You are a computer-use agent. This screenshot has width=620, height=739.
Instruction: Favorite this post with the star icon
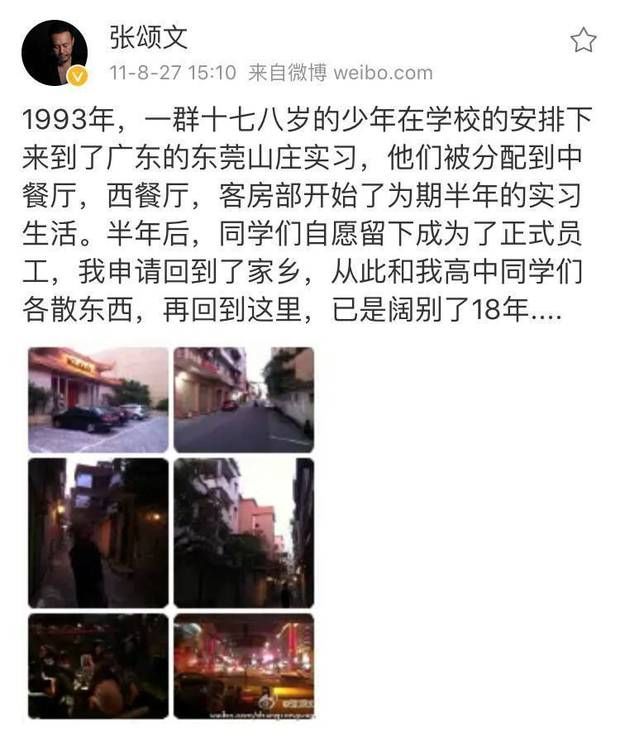click(583, 40)
